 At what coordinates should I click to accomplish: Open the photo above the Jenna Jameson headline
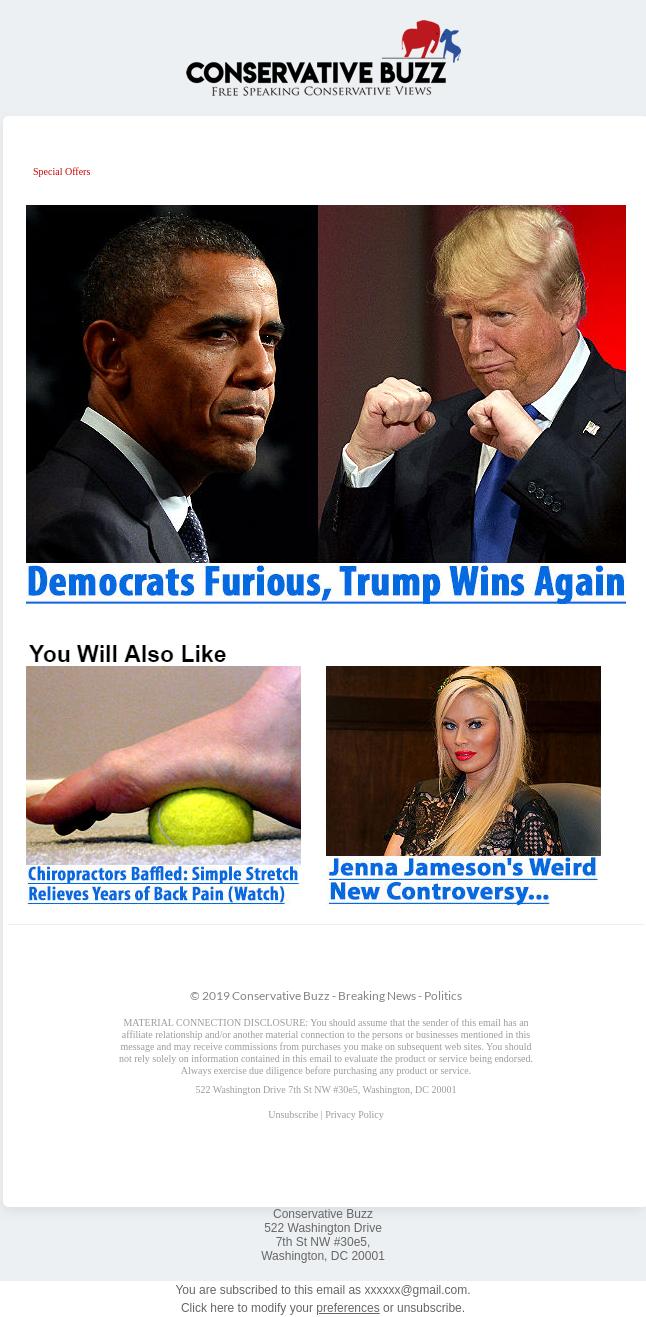(463, 760)
